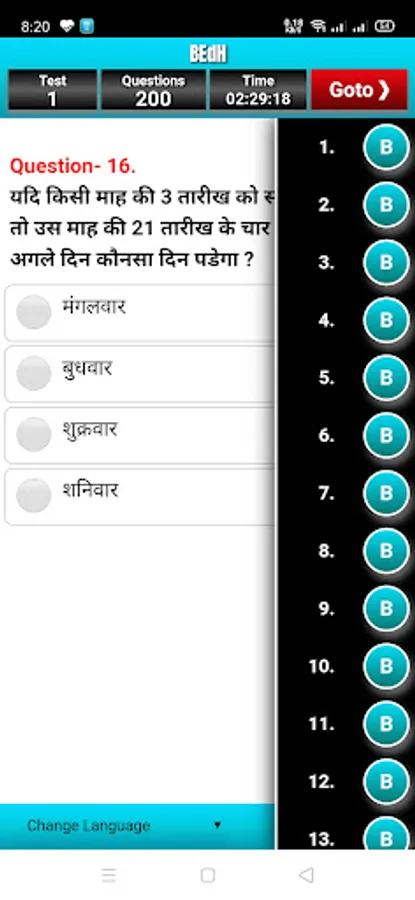The image size is (415, 900).
Task: Pick the शुक्रवार option
Action: point(139,435)
